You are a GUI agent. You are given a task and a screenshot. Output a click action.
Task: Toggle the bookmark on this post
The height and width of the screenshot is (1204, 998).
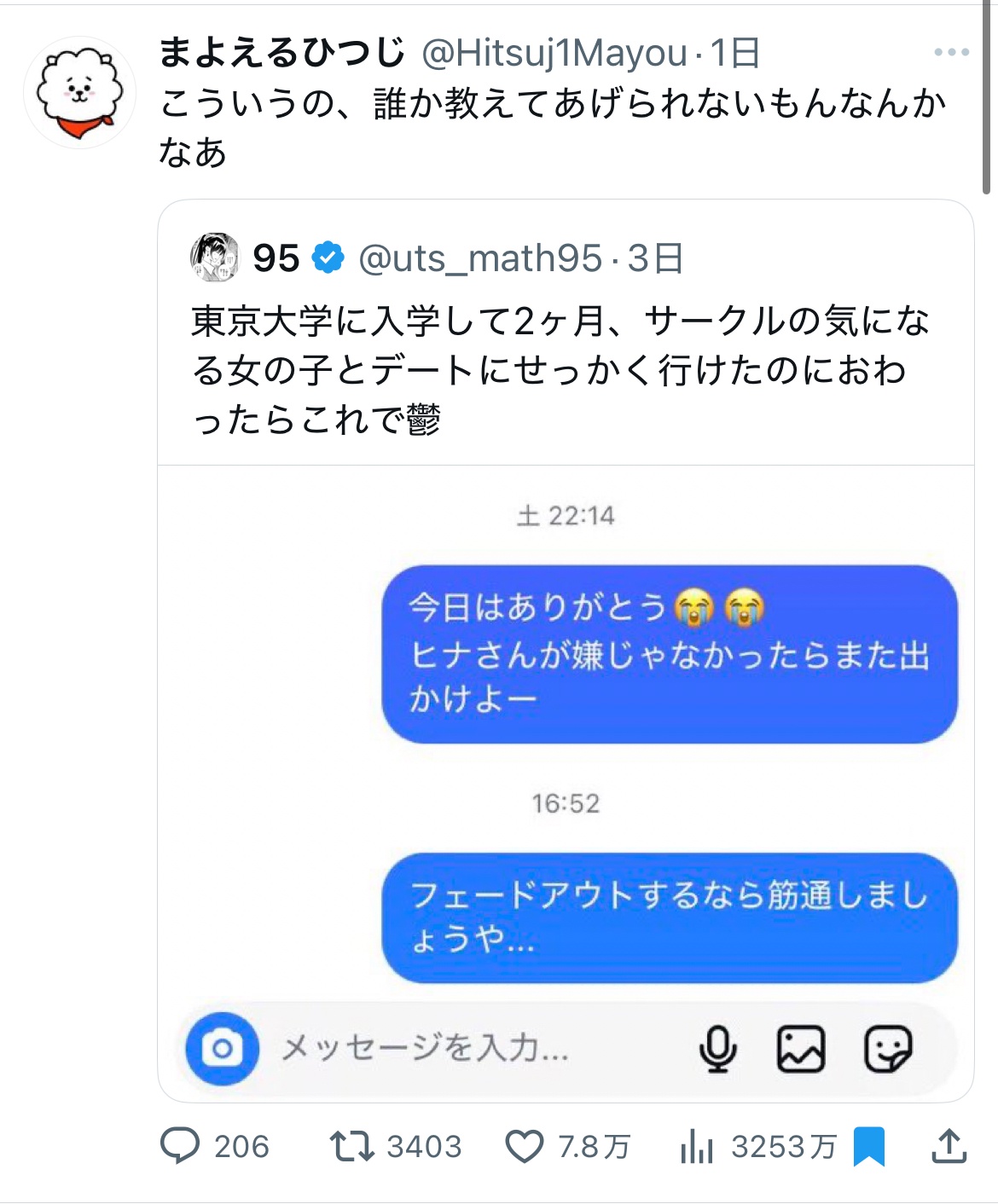pyautogui.click(x=869, y=1146)
